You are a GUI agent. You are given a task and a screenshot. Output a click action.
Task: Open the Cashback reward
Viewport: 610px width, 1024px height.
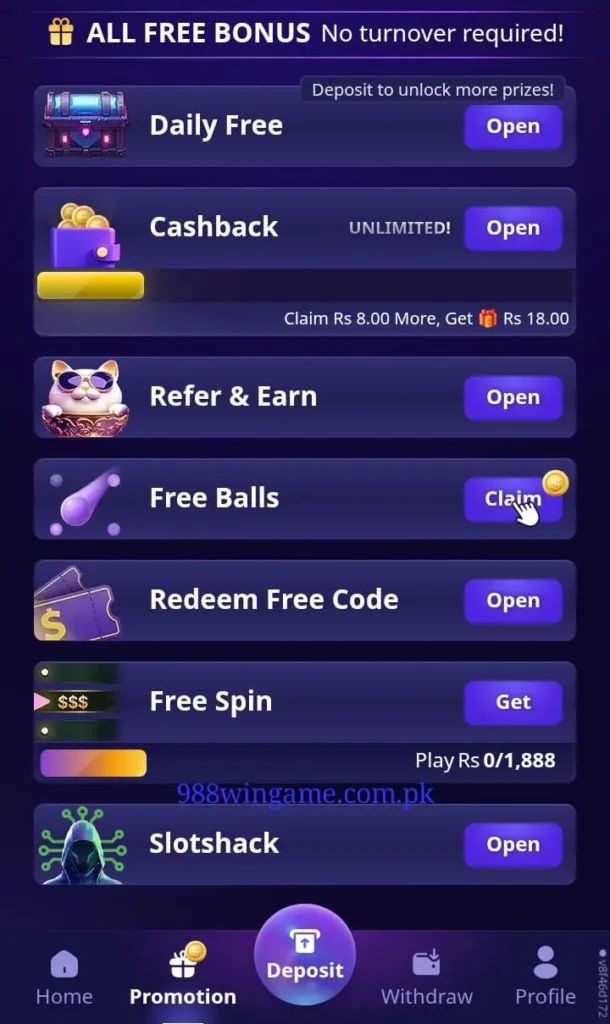point(513,228)
